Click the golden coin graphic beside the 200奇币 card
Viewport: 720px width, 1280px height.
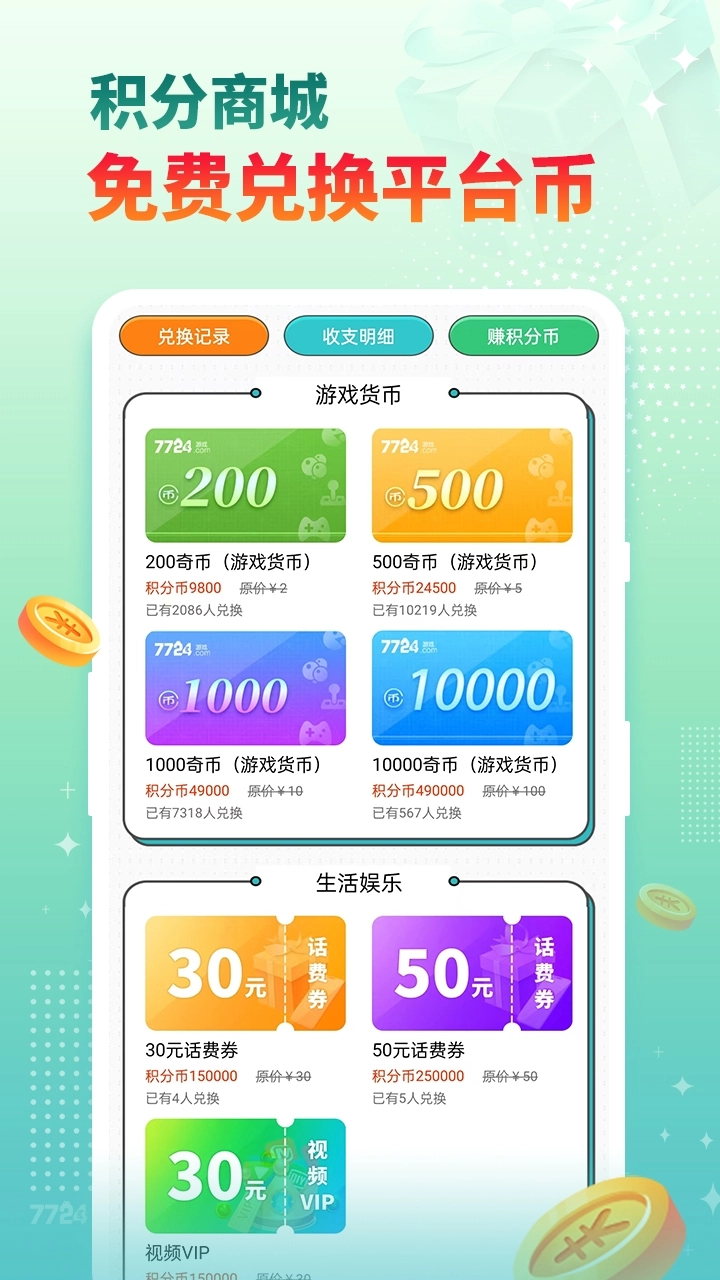(60, 626)
